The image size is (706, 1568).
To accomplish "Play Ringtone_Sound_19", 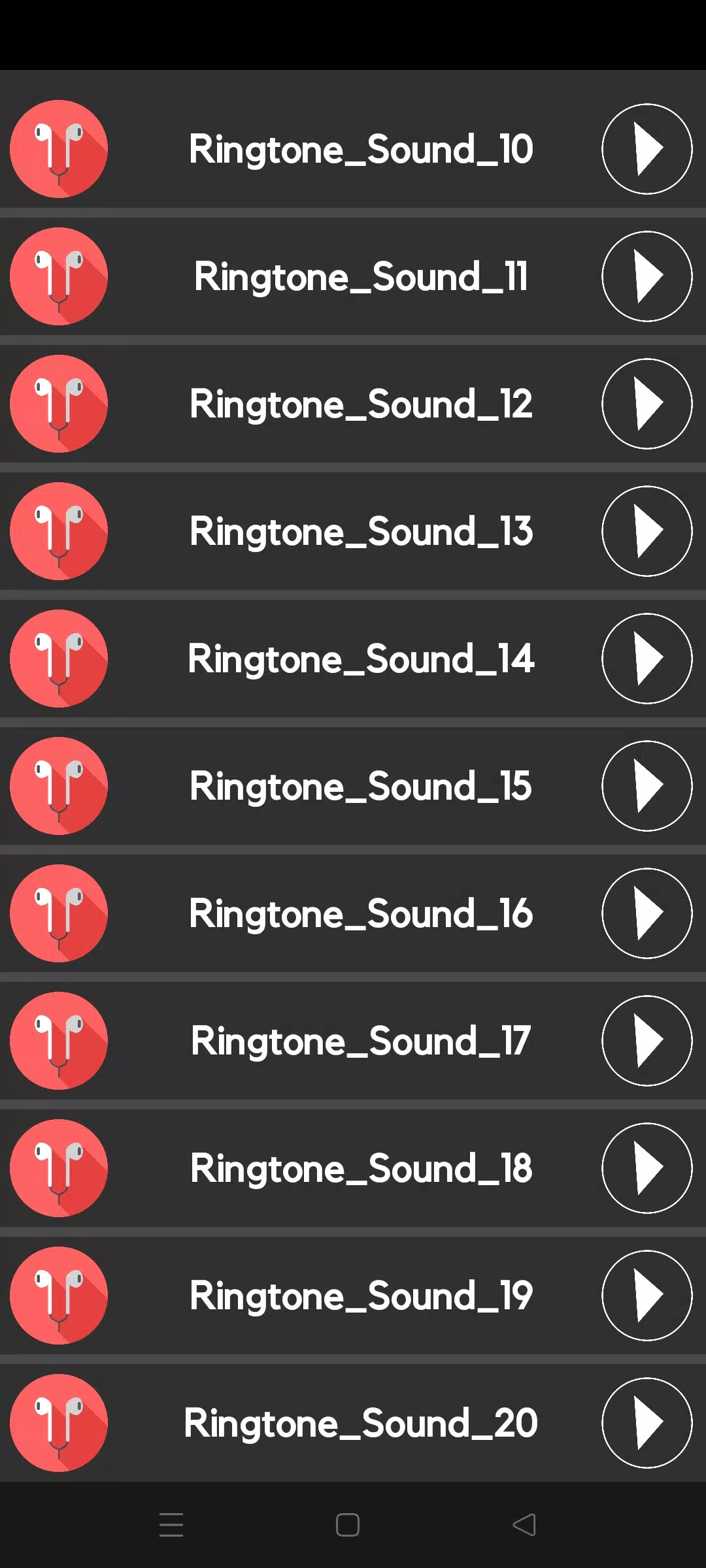I will click(647, 1296).
